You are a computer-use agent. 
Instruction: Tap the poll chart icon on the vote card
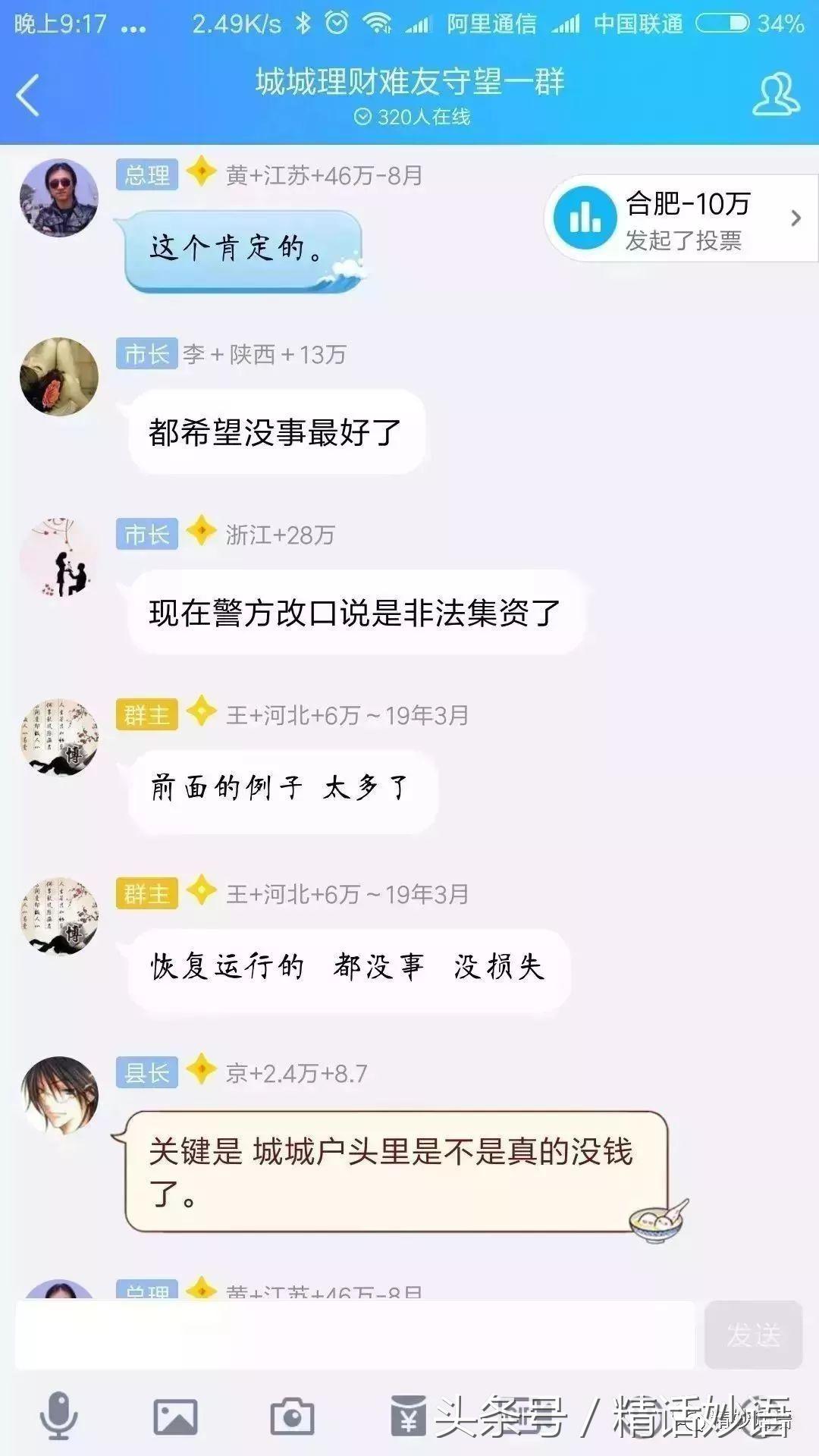584,218
